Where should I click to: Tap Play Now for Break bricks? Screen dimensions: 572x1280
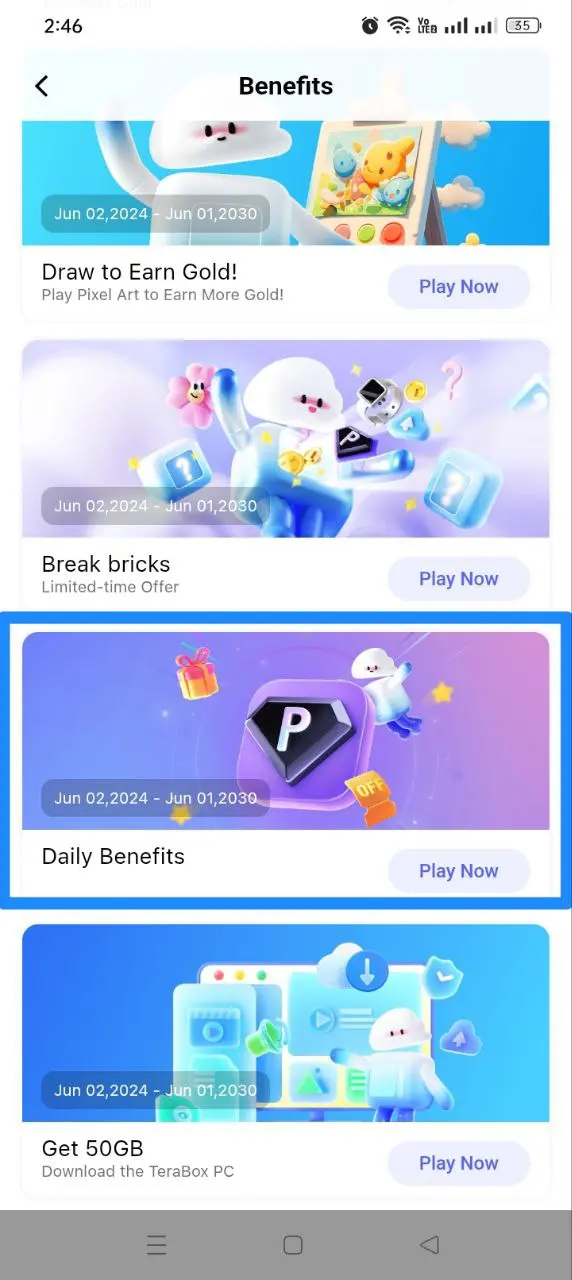[458, 579]
